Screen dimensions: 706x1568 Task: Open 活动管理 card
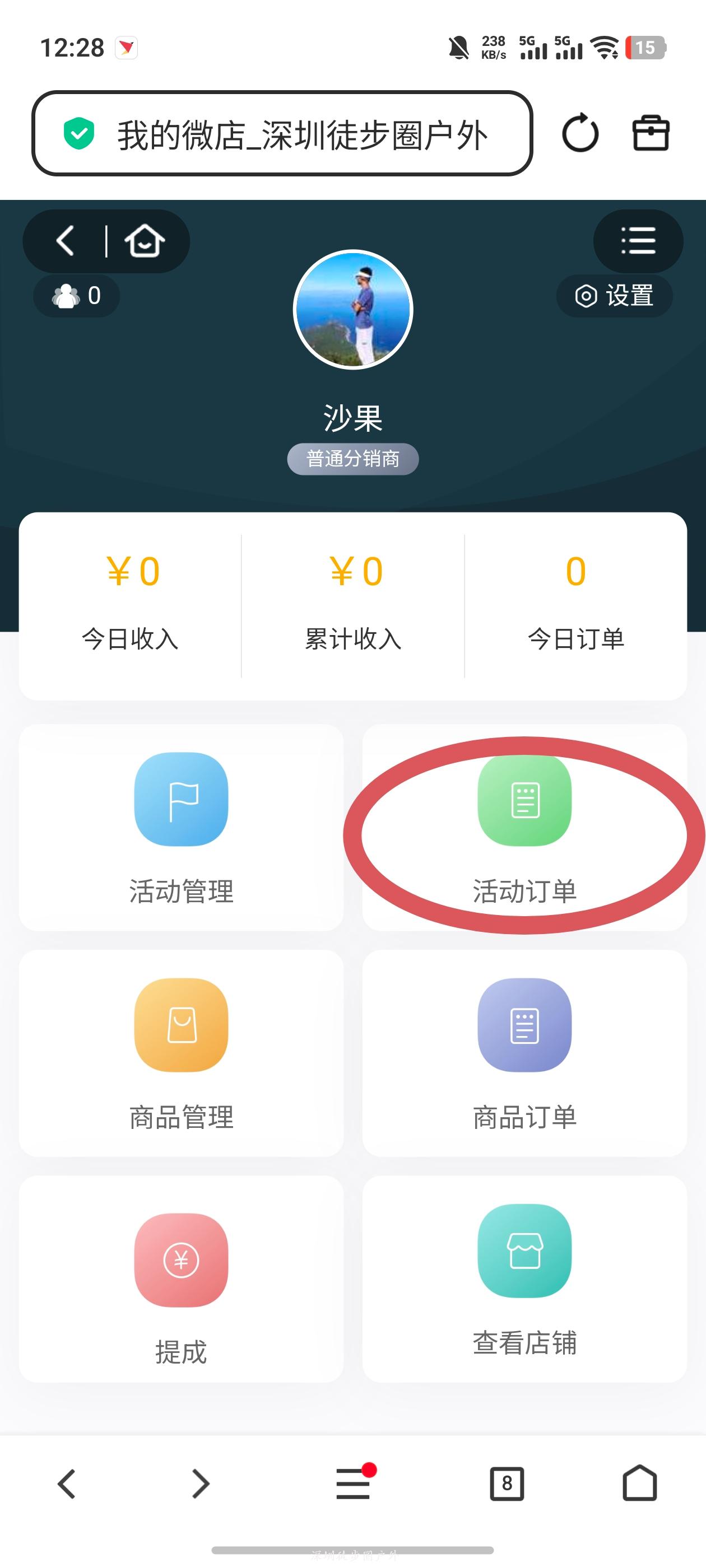(x=181, y=827)
